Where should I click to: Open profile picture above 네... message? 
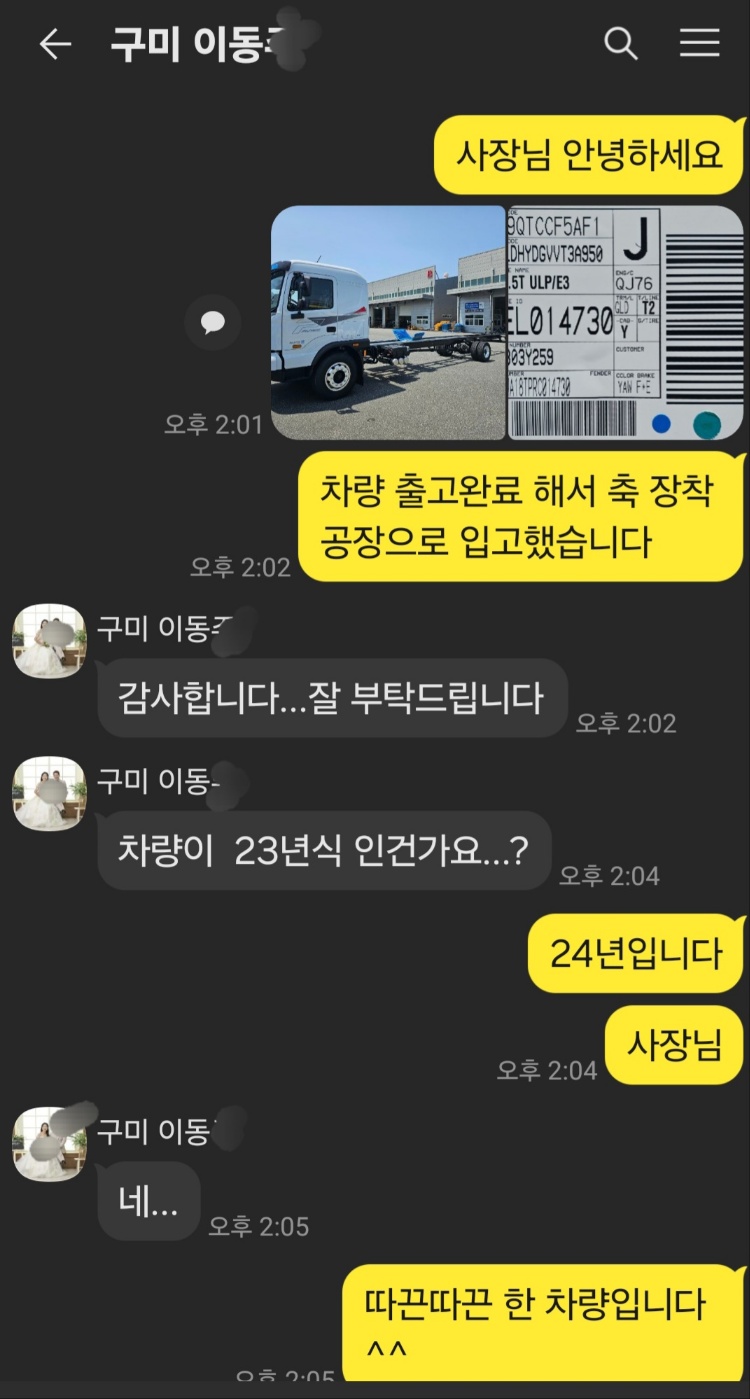[x=49, y=1144]
